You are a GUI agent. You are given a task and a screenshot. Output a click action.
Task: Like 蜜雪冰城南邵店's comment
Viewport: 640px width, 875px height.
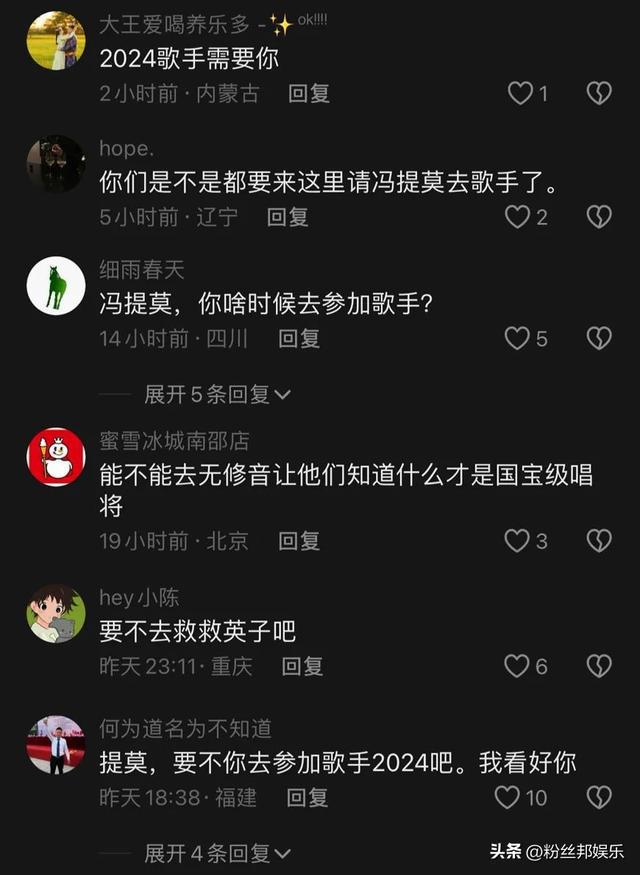(x=516, y=541)
